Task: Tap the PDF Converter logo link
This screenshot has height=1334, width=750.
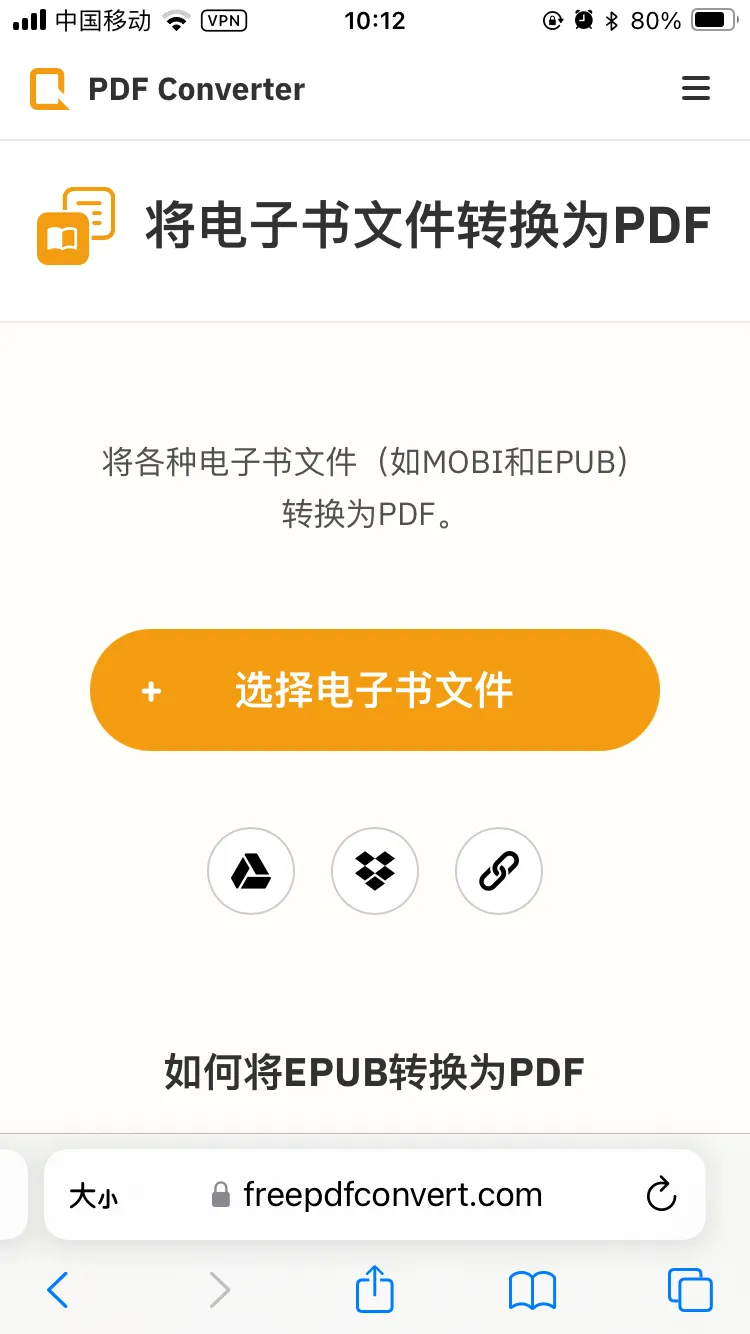Action: point(167,89)
